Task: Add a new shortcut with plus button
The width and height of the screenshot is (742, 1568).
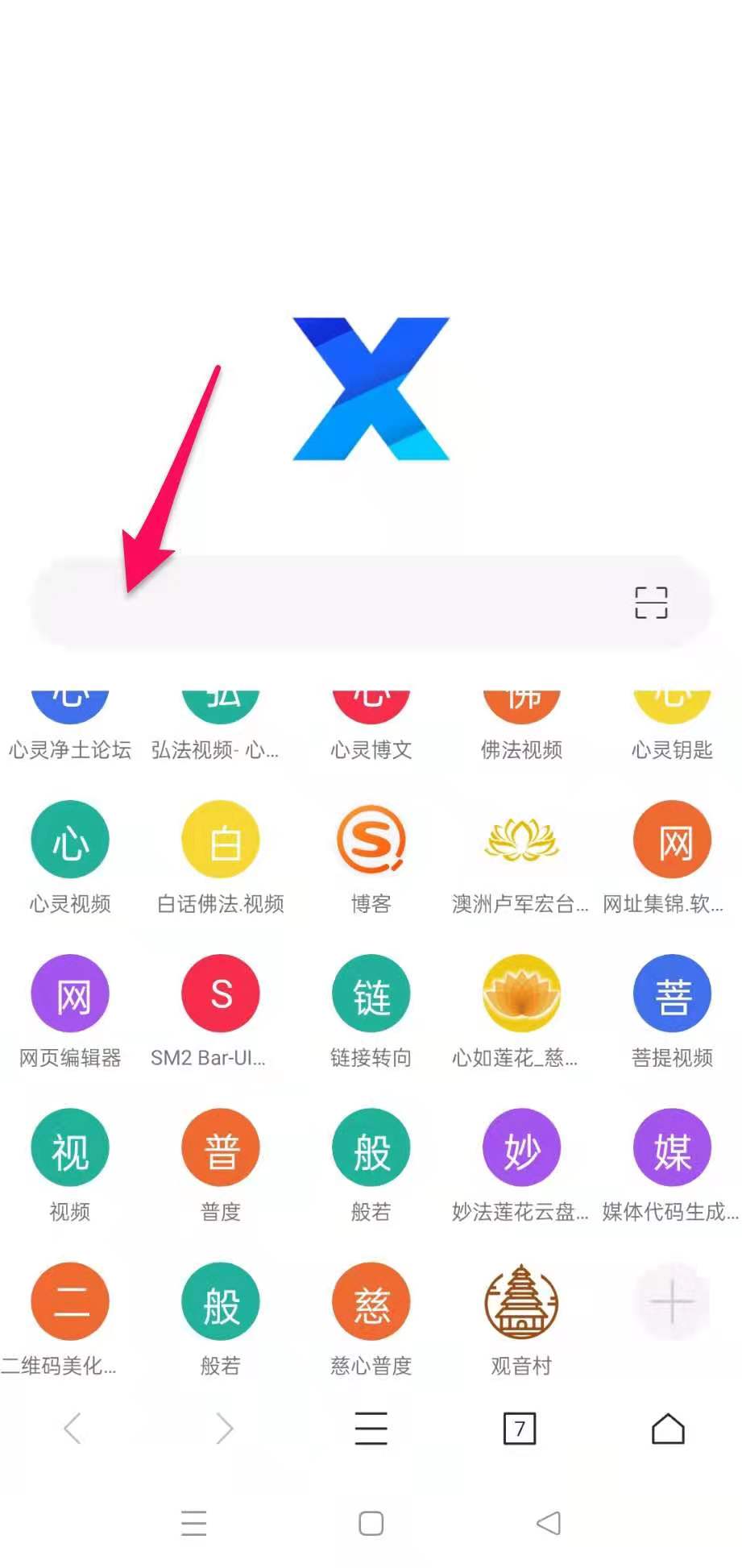Action: pyautogui.click(x=672, y=1302)
